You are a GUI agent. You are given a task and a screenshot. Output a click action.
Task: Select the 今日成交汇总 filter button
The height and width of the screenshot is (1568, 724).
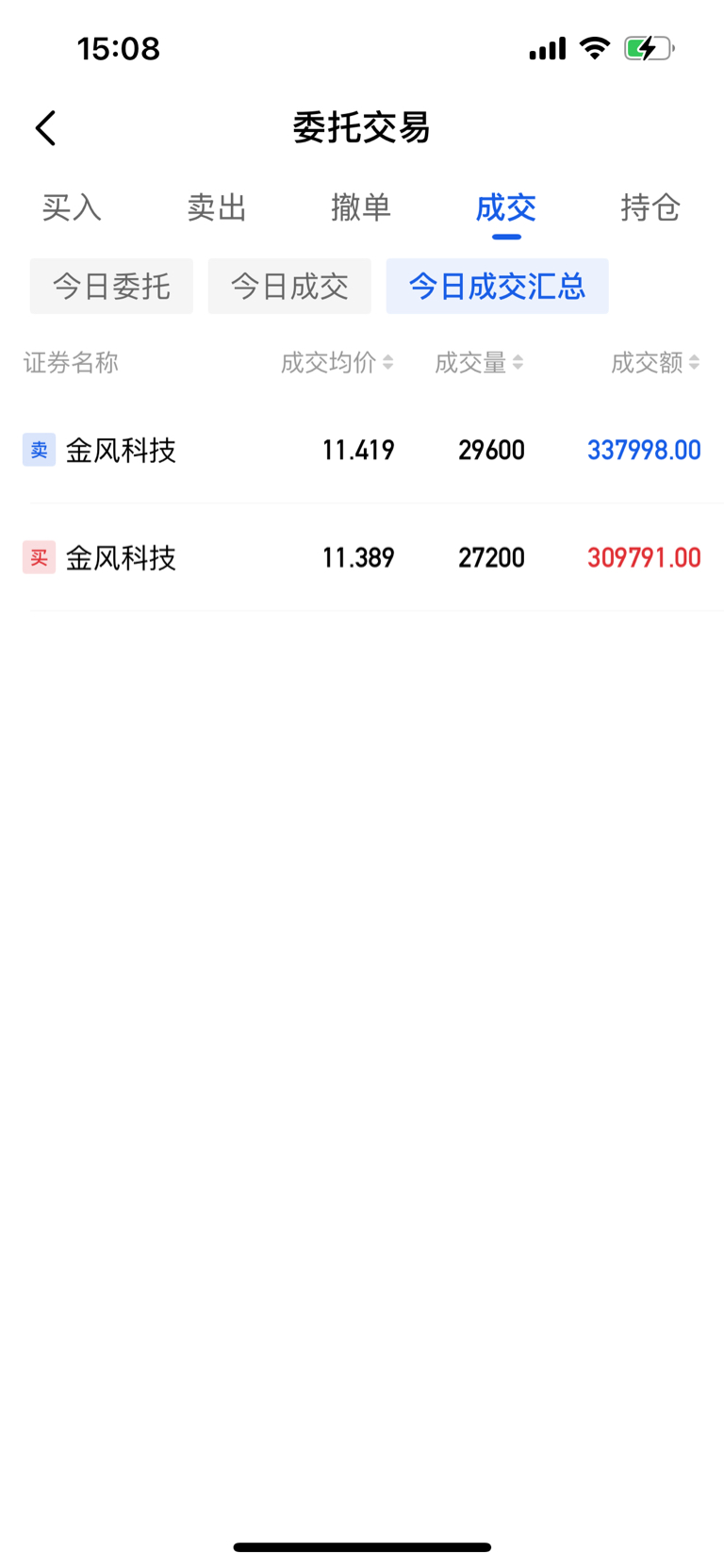pos(497,285)
